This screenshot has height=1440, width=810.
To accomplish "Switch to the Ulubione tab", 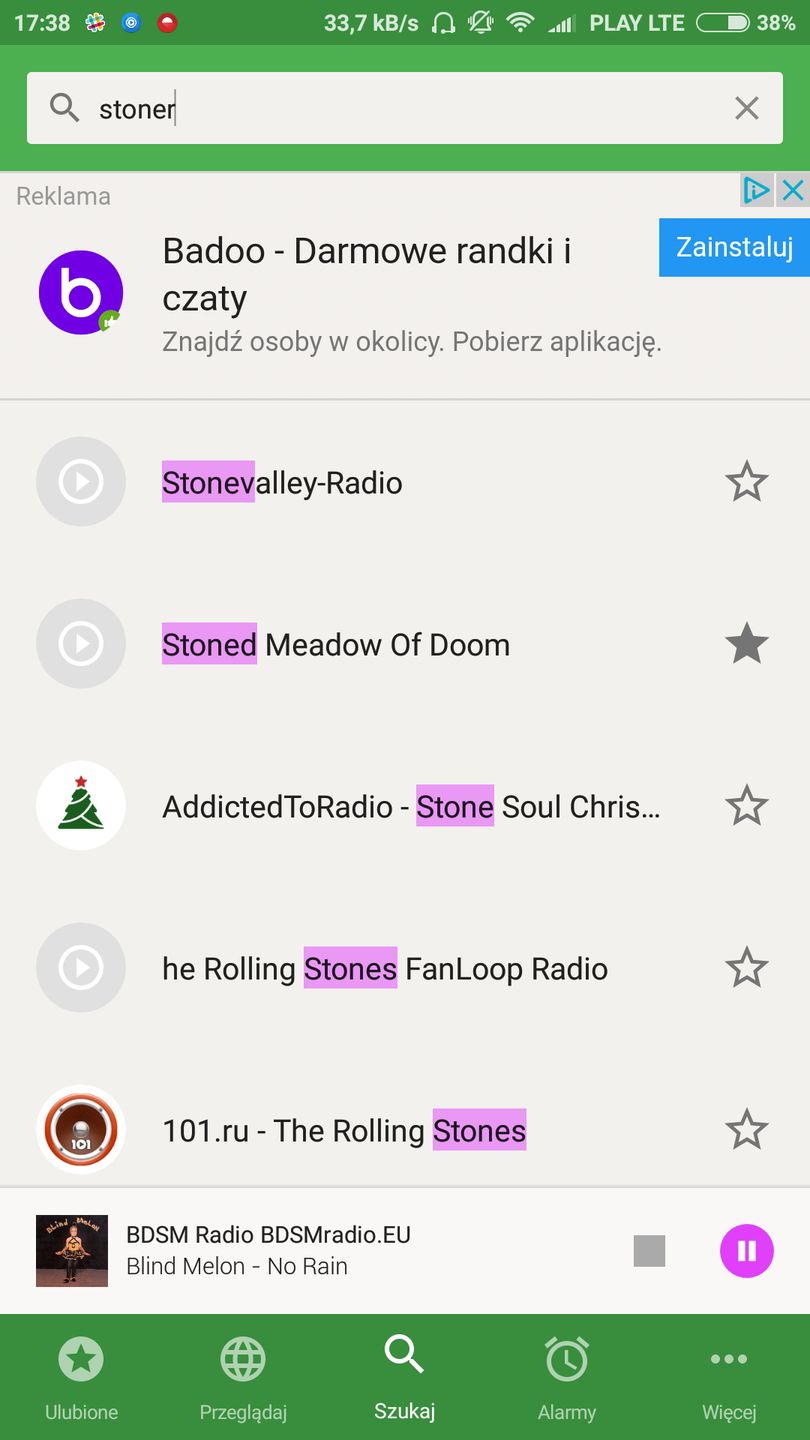I will tap(81, 1377).
